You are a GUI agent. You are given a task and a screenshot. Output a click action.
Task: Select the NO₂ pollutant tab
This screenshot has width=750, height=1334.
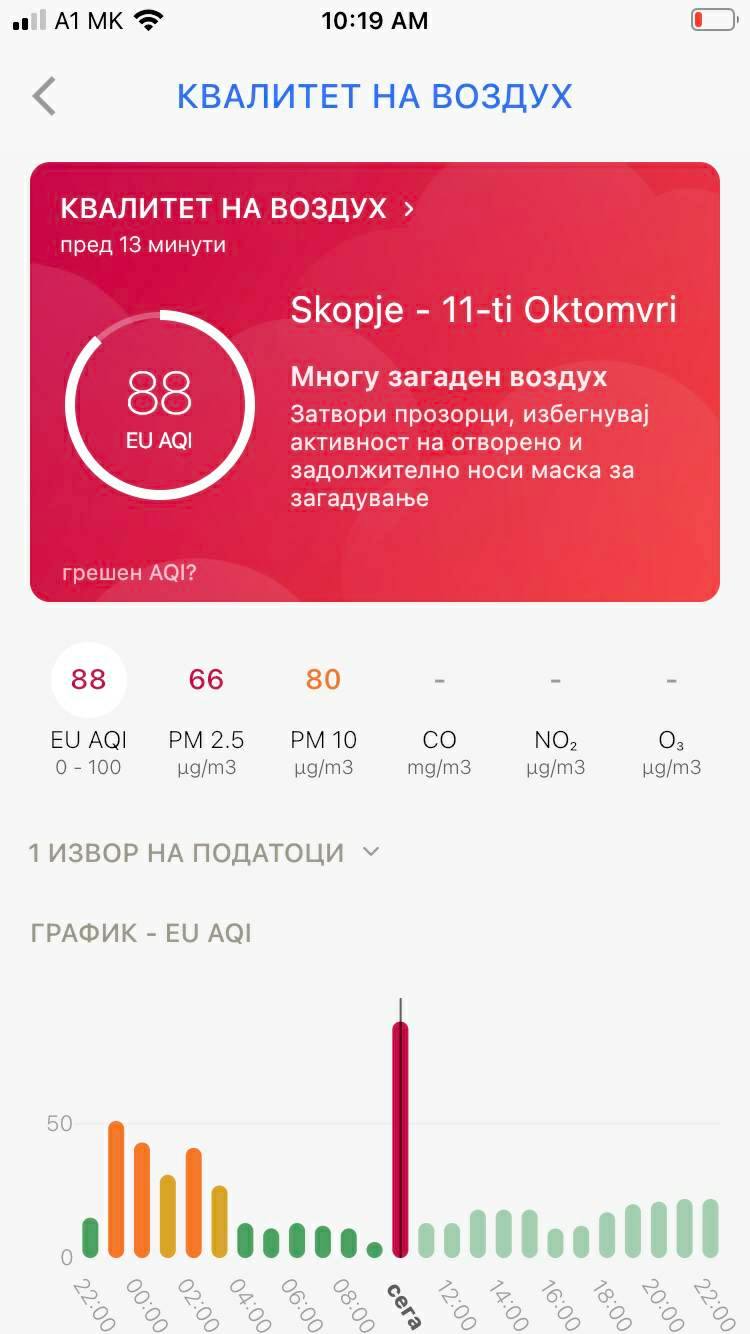556,710
